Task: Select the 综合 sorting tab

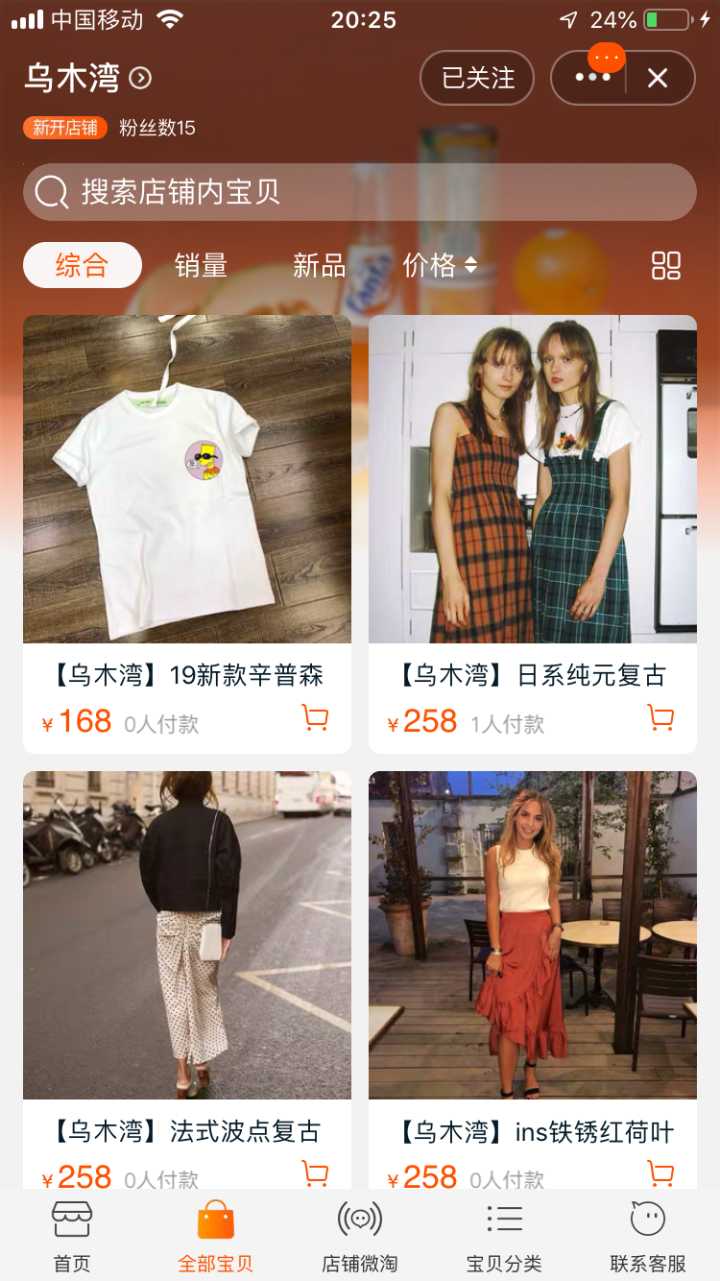Action: (82, 265)
